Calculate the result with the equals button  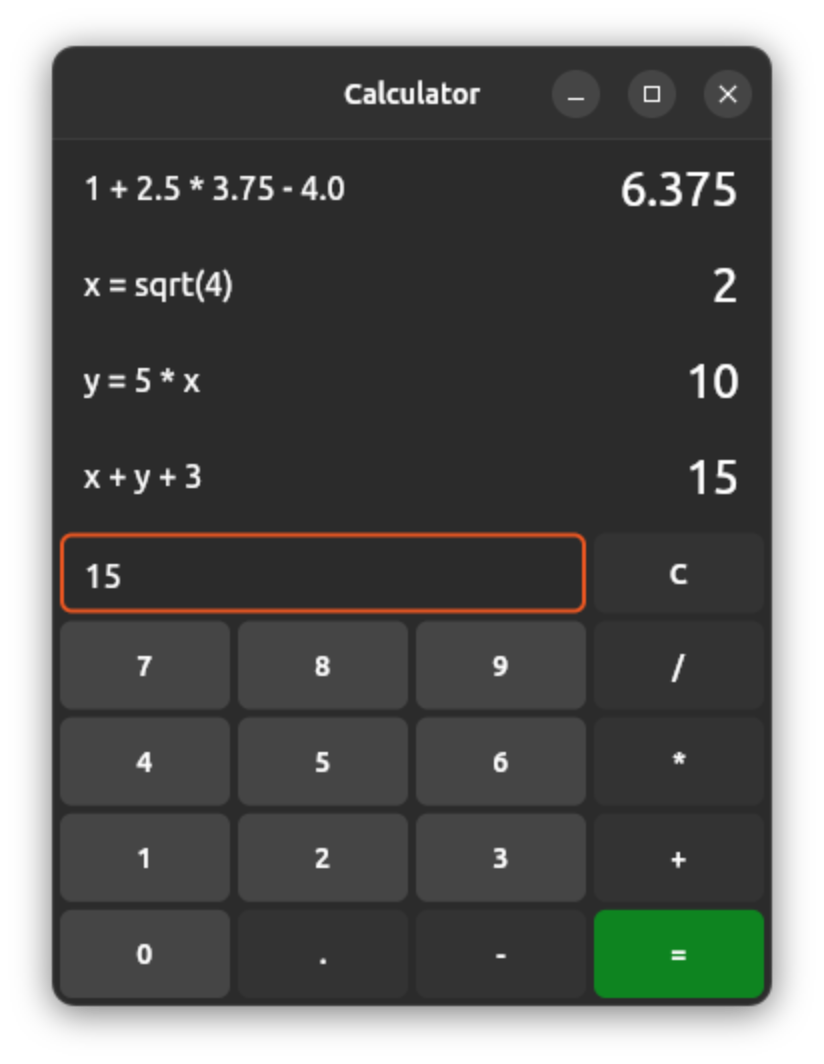click(x=678, y=953)
